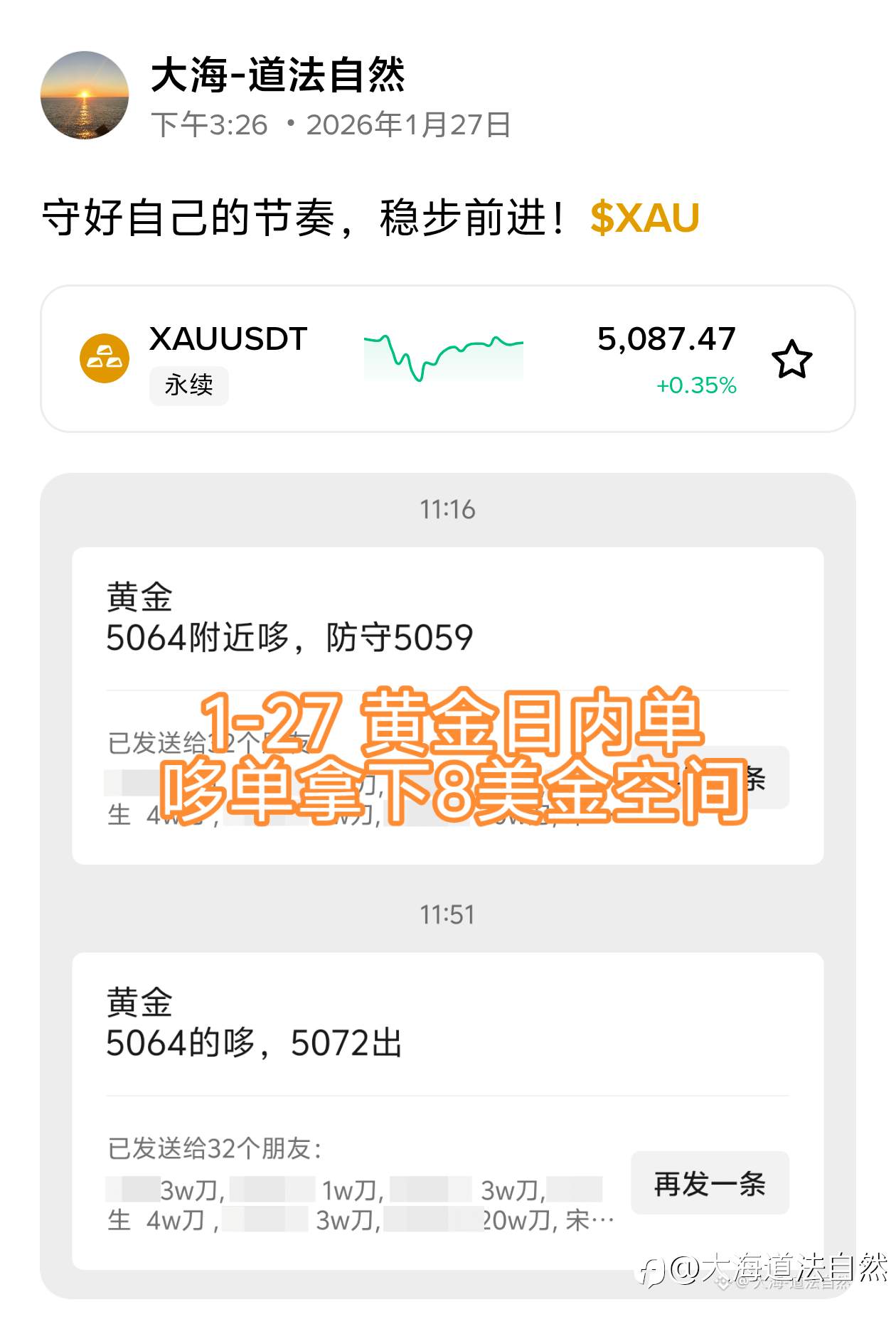
Task: Select the star outline on the quote card
Action: [x=794, y=360]
